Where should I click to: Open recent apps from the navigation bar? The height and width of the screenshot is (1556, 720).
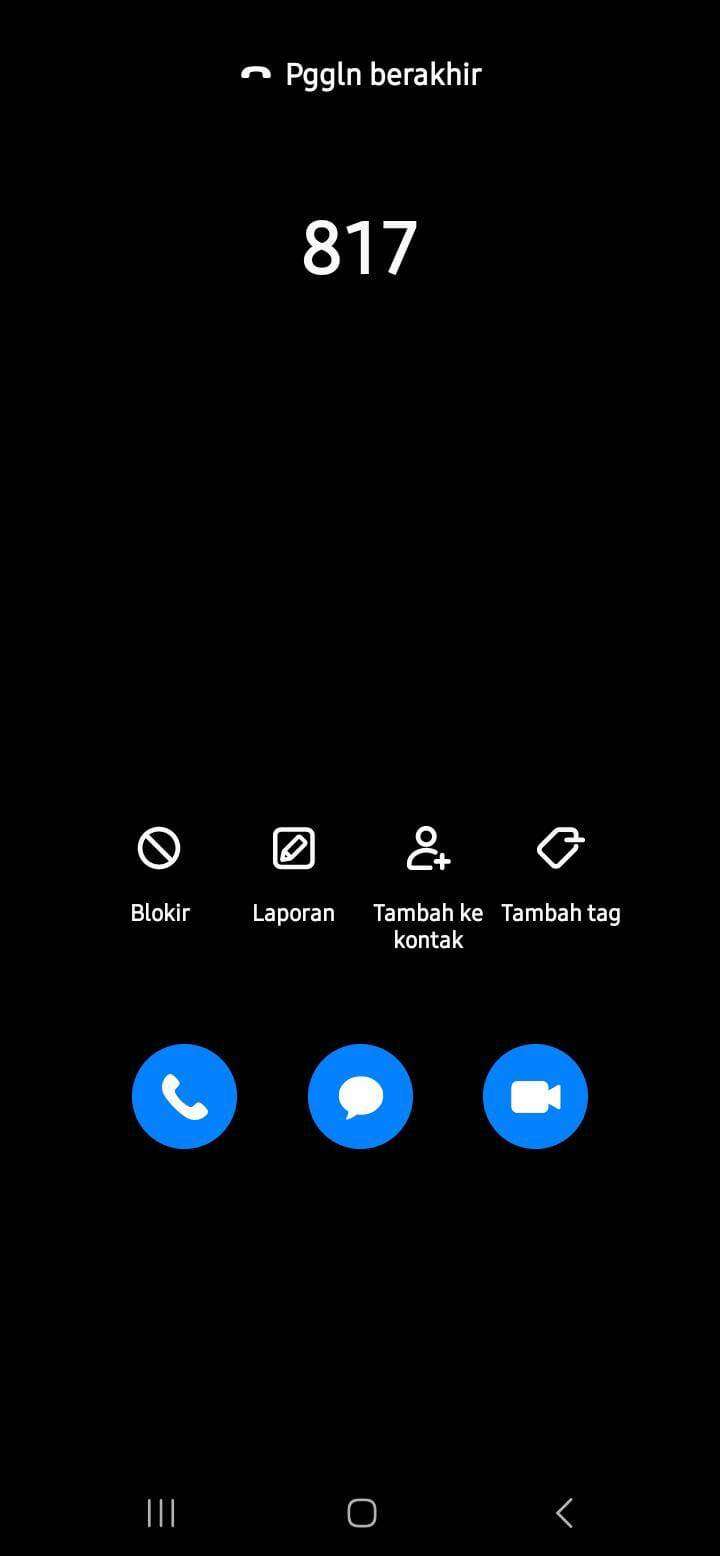pyautogui.click(x=161, y=1512)
